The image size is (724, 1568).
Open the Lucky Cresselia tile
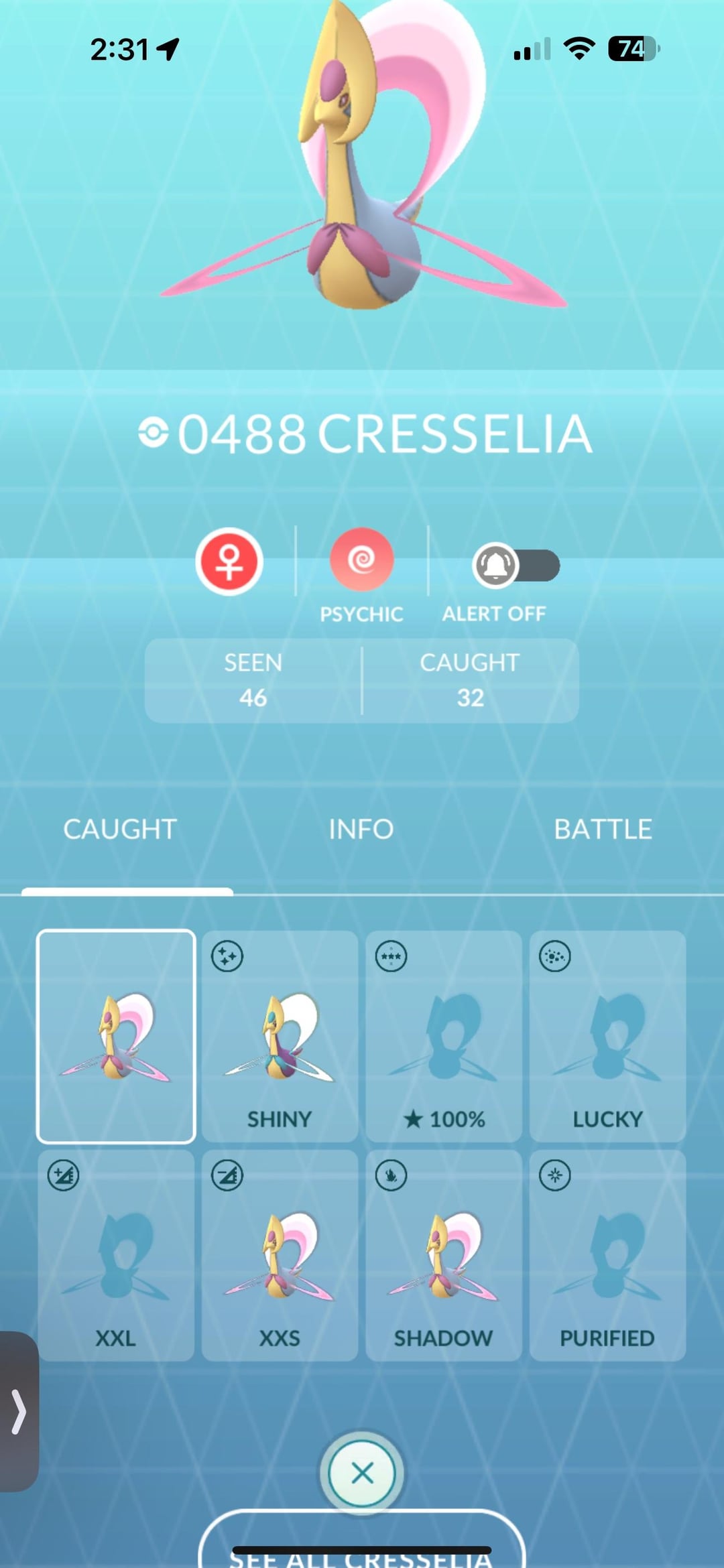point(607,1036)
